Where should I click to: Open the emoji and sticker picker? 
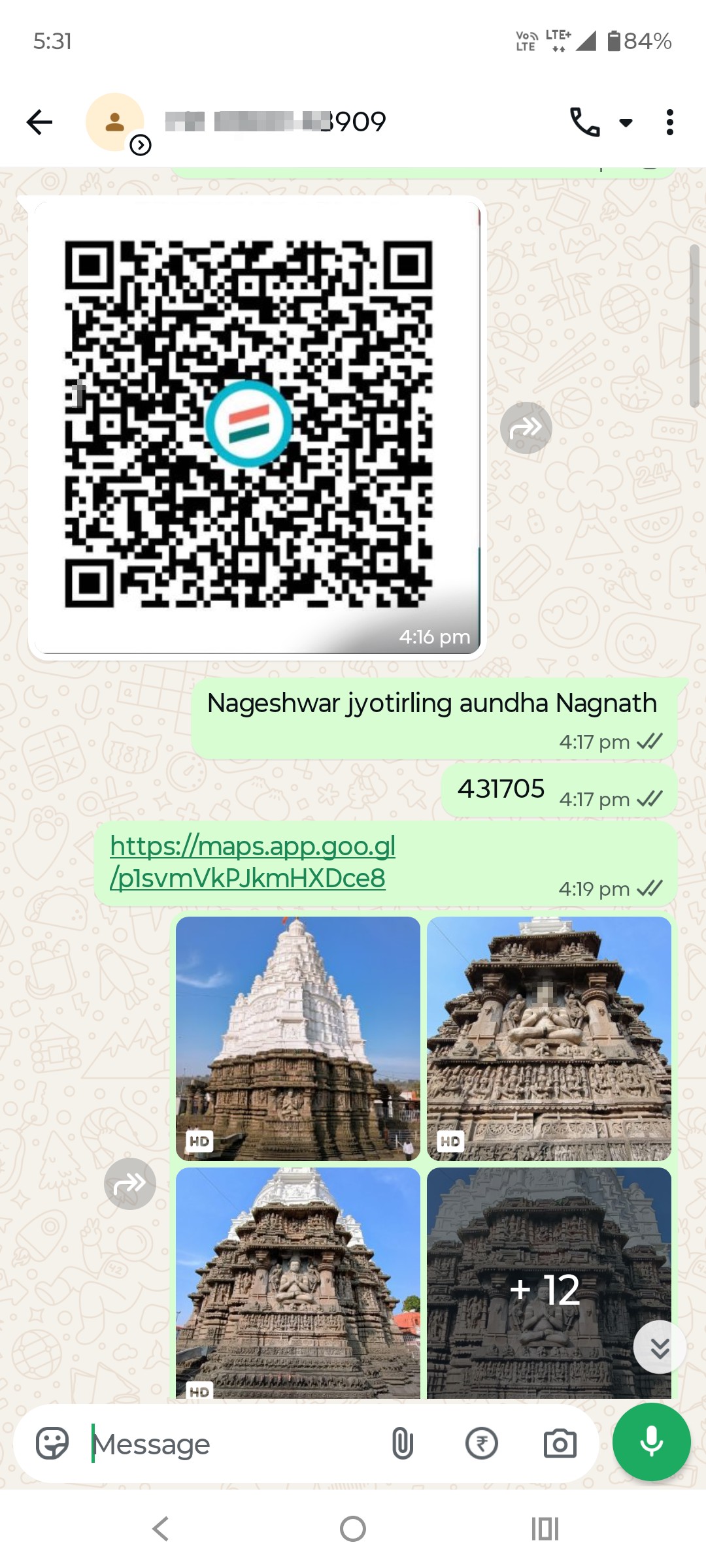point(52,1443)
